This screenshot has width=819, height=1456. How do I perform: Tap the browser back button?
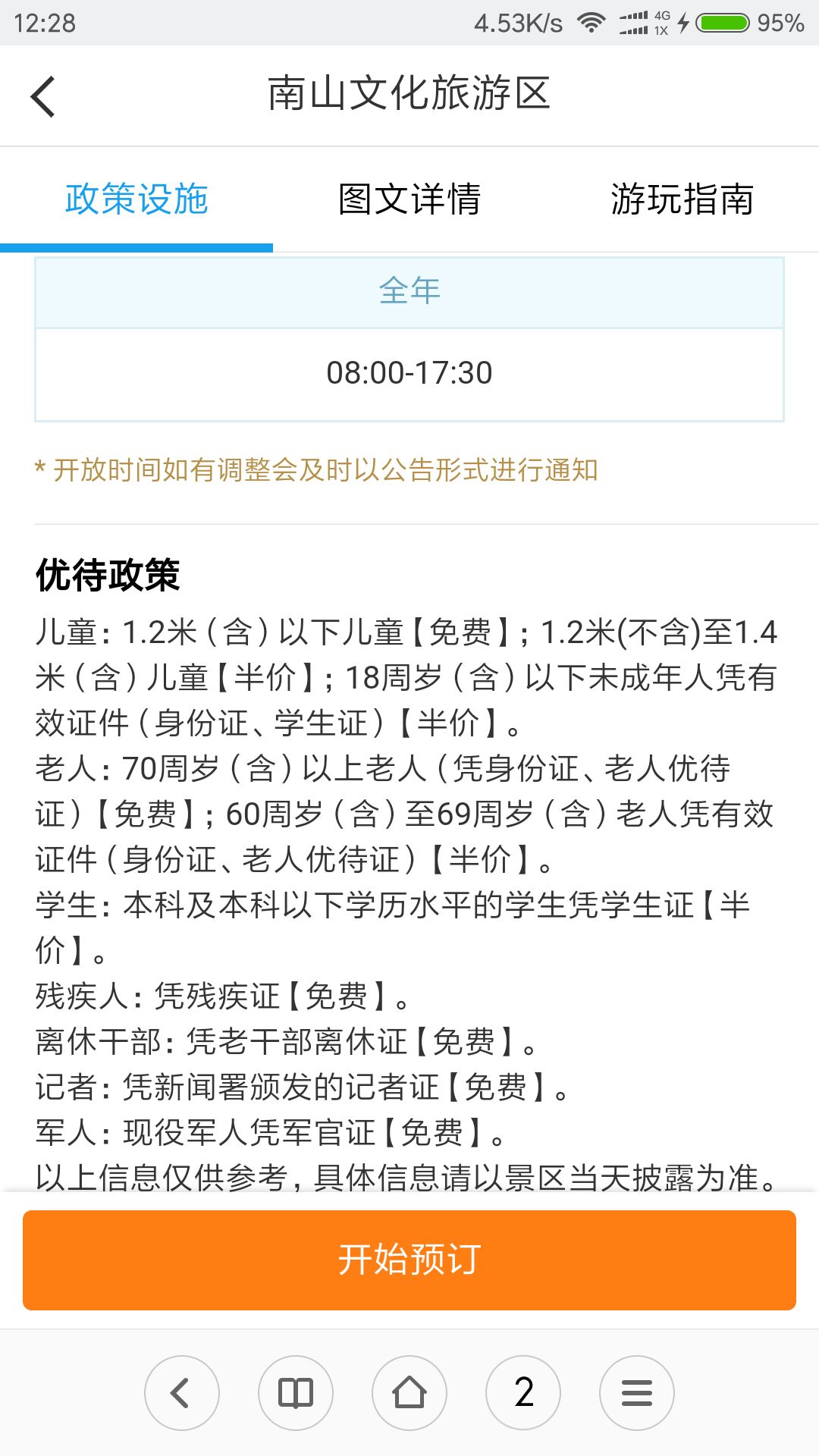(182, 1393)
